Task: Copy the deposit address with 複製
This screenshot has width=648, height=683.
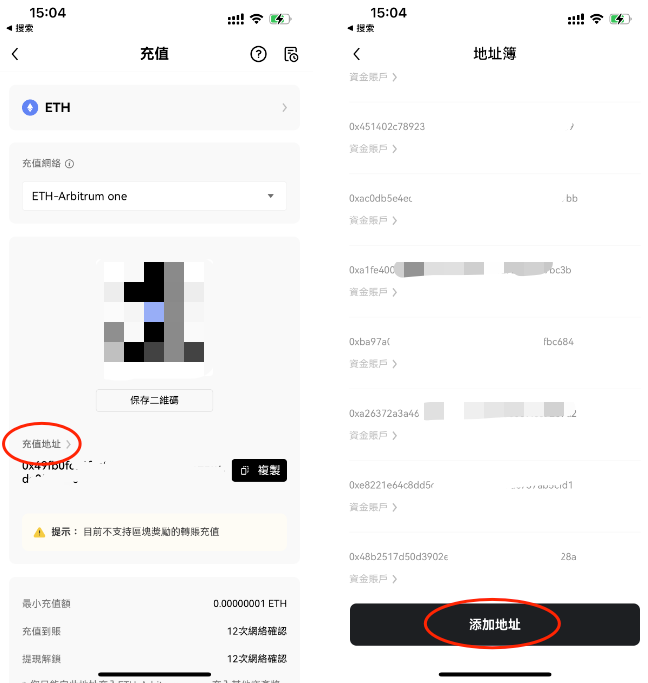Action: click(x=259, y=470)
